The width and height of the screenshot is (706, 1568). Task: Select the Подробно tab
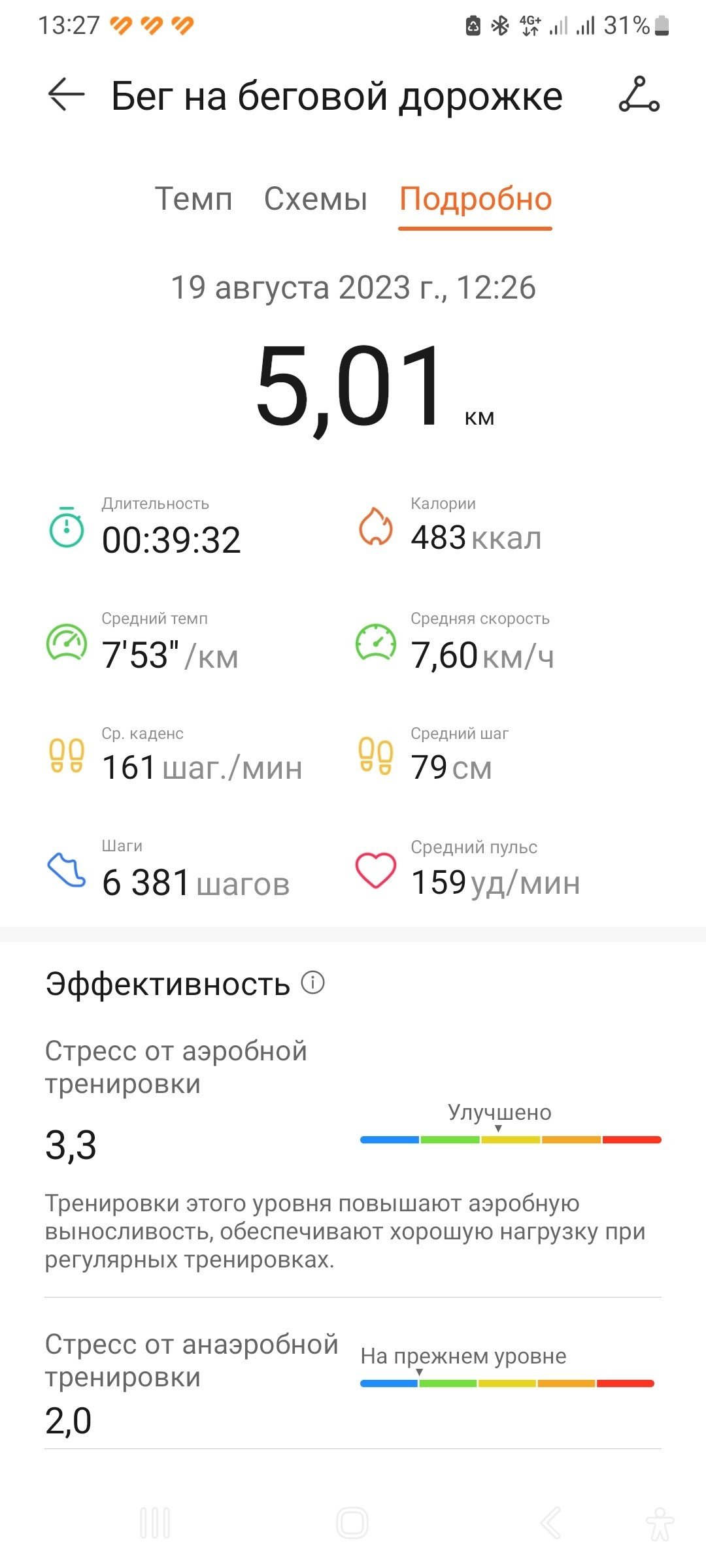475,200
